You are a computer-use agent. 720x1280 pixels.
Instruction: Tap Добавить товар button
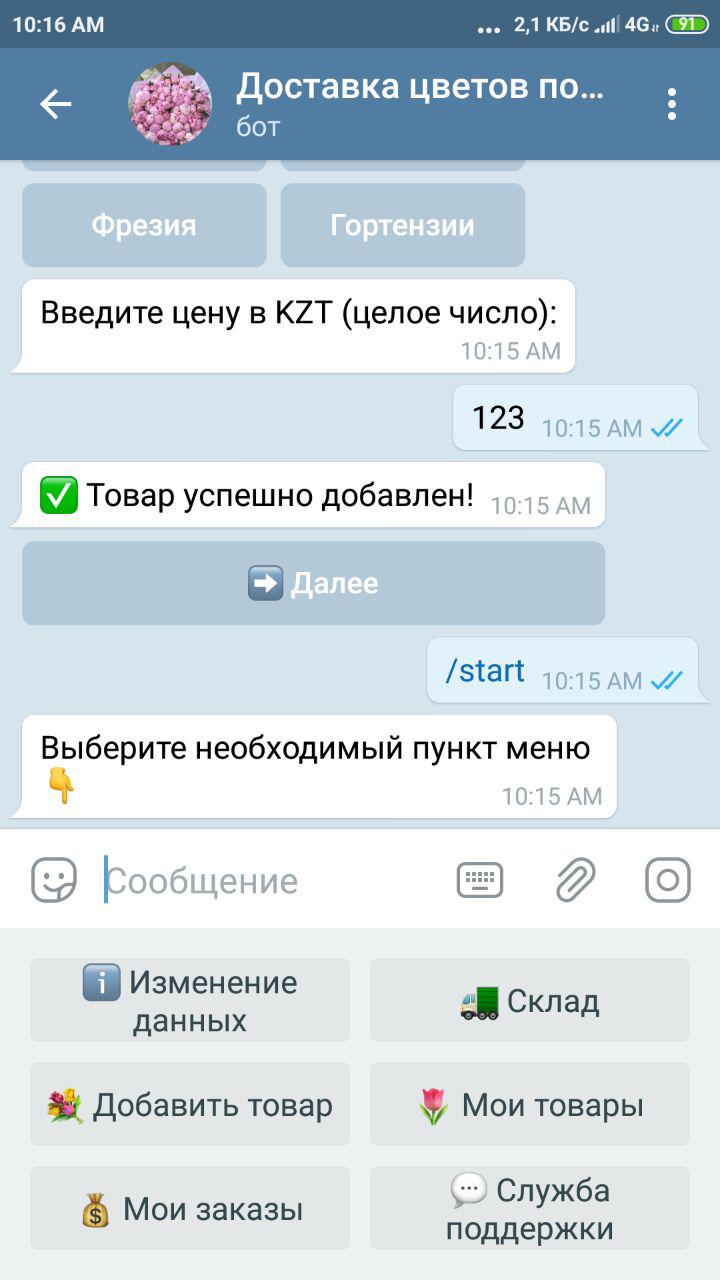pyautogui.click(x=190, y=1104)
